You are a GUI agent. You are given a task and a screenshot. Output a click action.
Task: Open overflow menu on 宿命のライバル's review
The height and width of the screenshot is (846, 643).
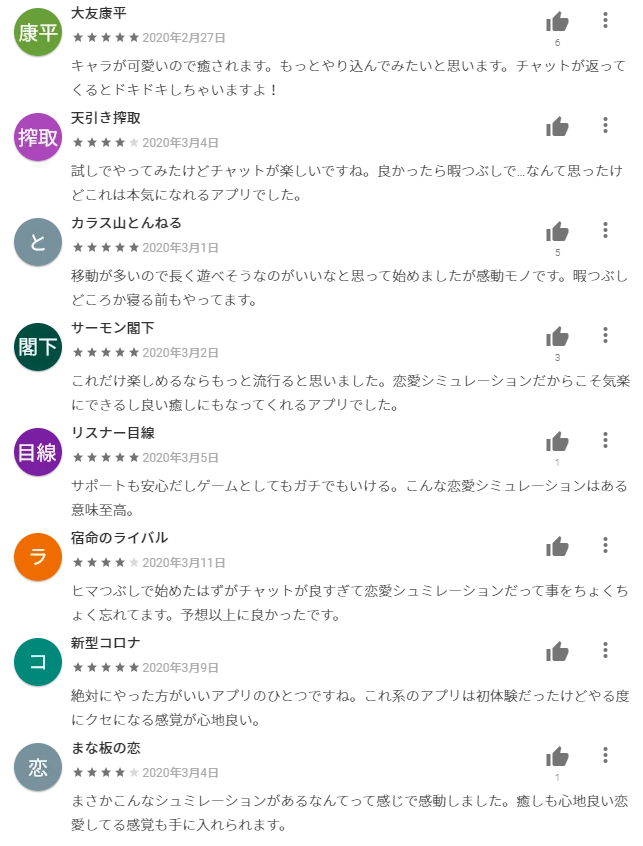click(x=606, y=545)
